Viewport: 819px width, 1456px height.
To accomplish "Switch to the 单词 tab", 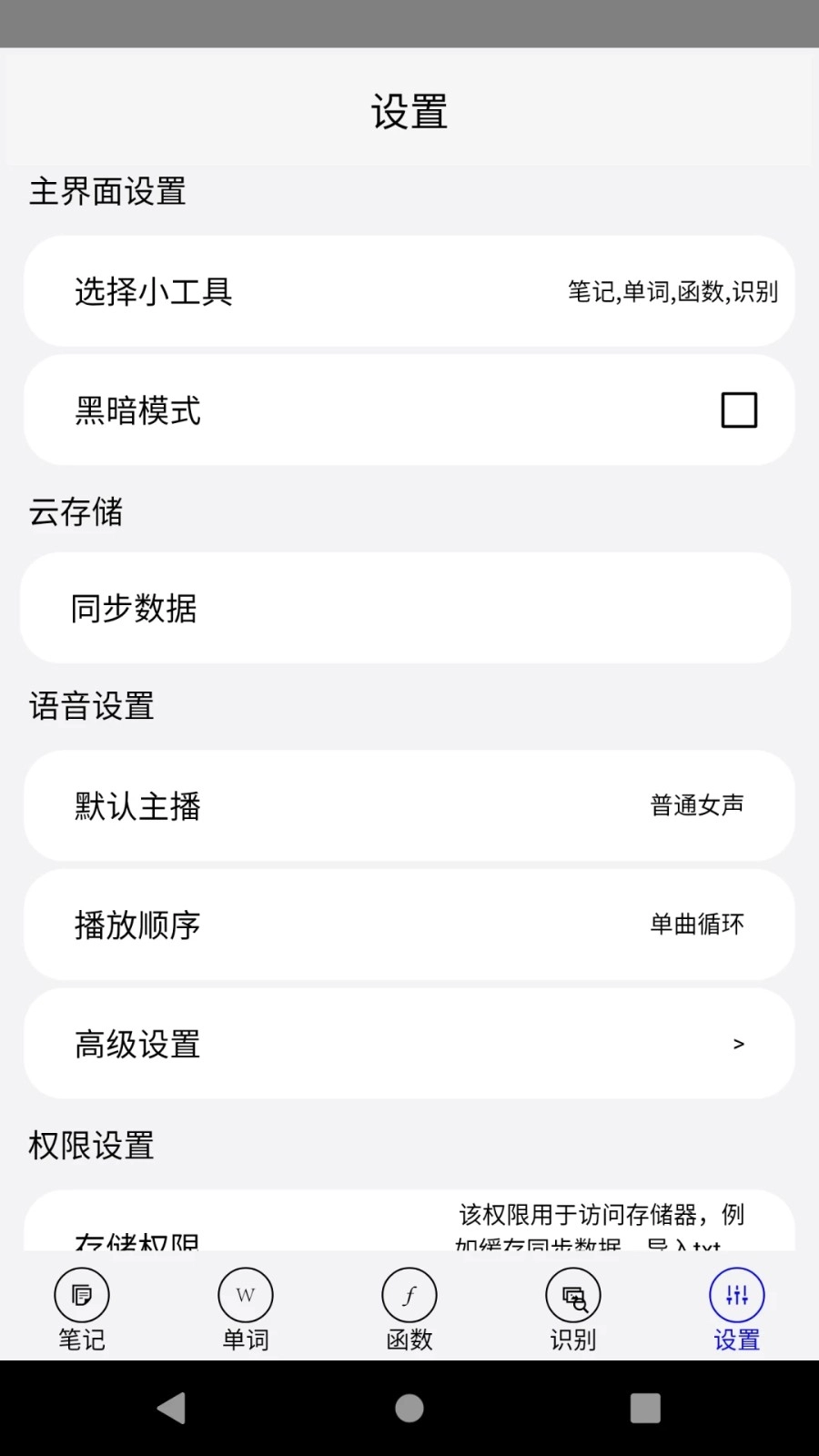I will coord(245,1308).
